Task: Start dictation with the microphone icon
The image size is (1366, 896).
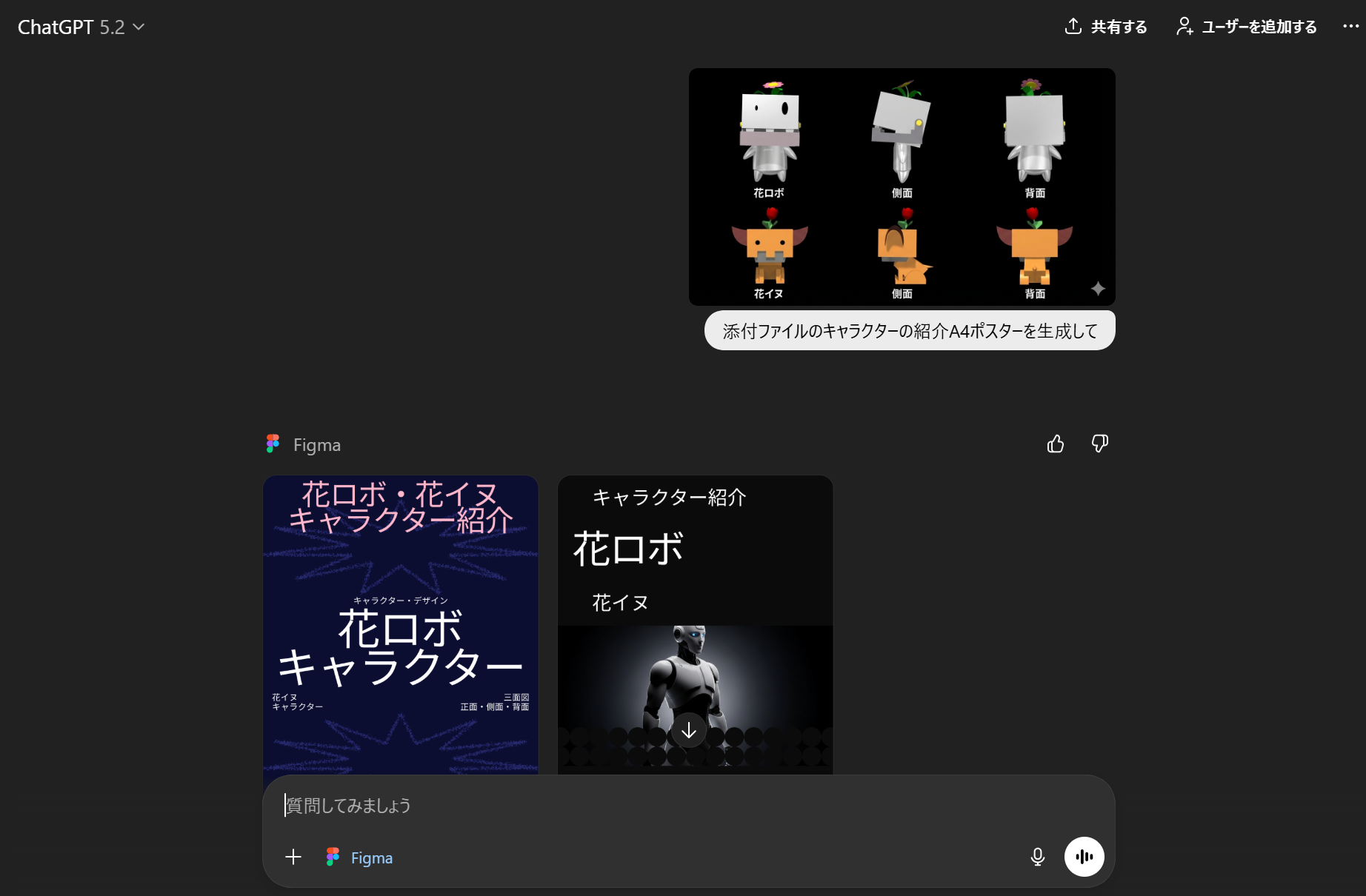Action: tap(1037, 857)
